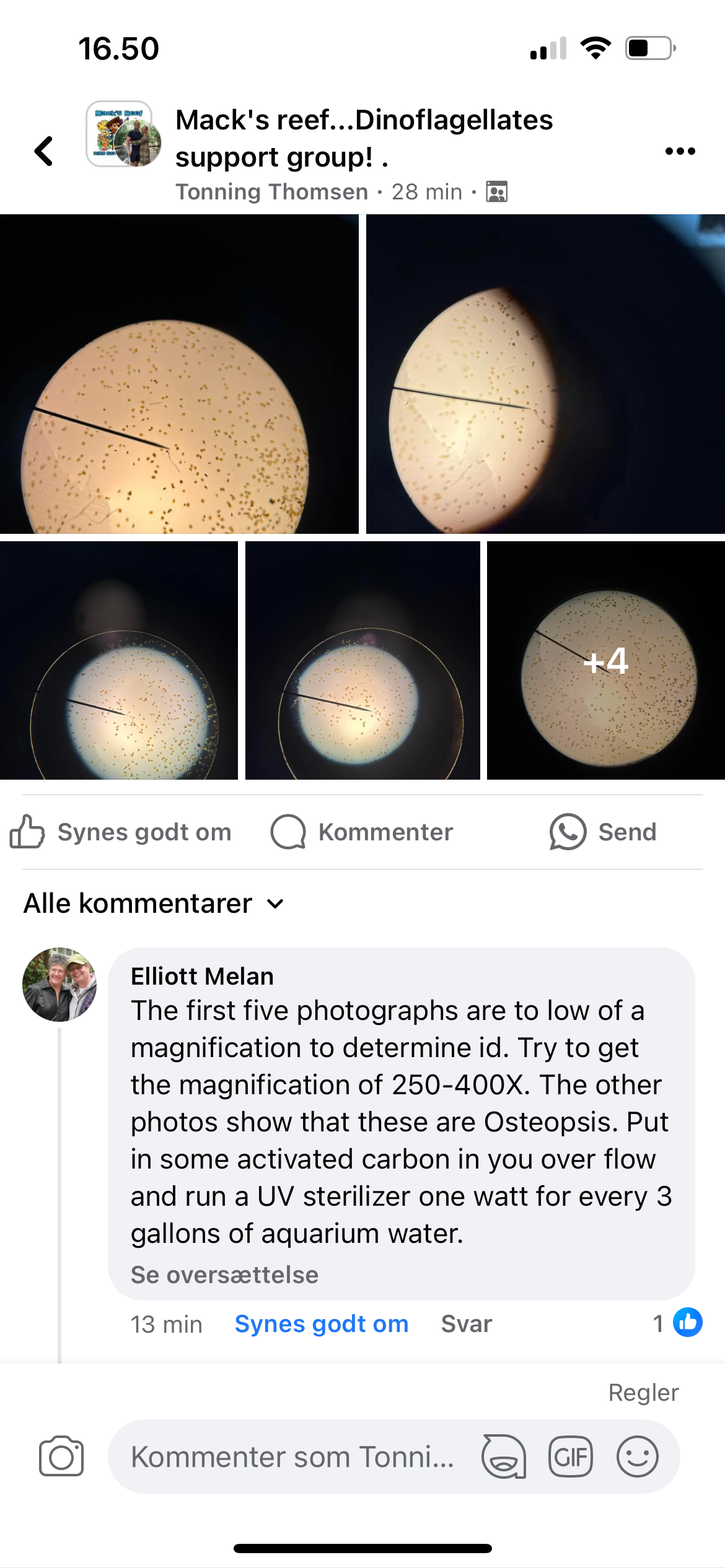Send the post via WhatsApp
The width and height of the screenshot is (725, 1568).
(603, 832)
